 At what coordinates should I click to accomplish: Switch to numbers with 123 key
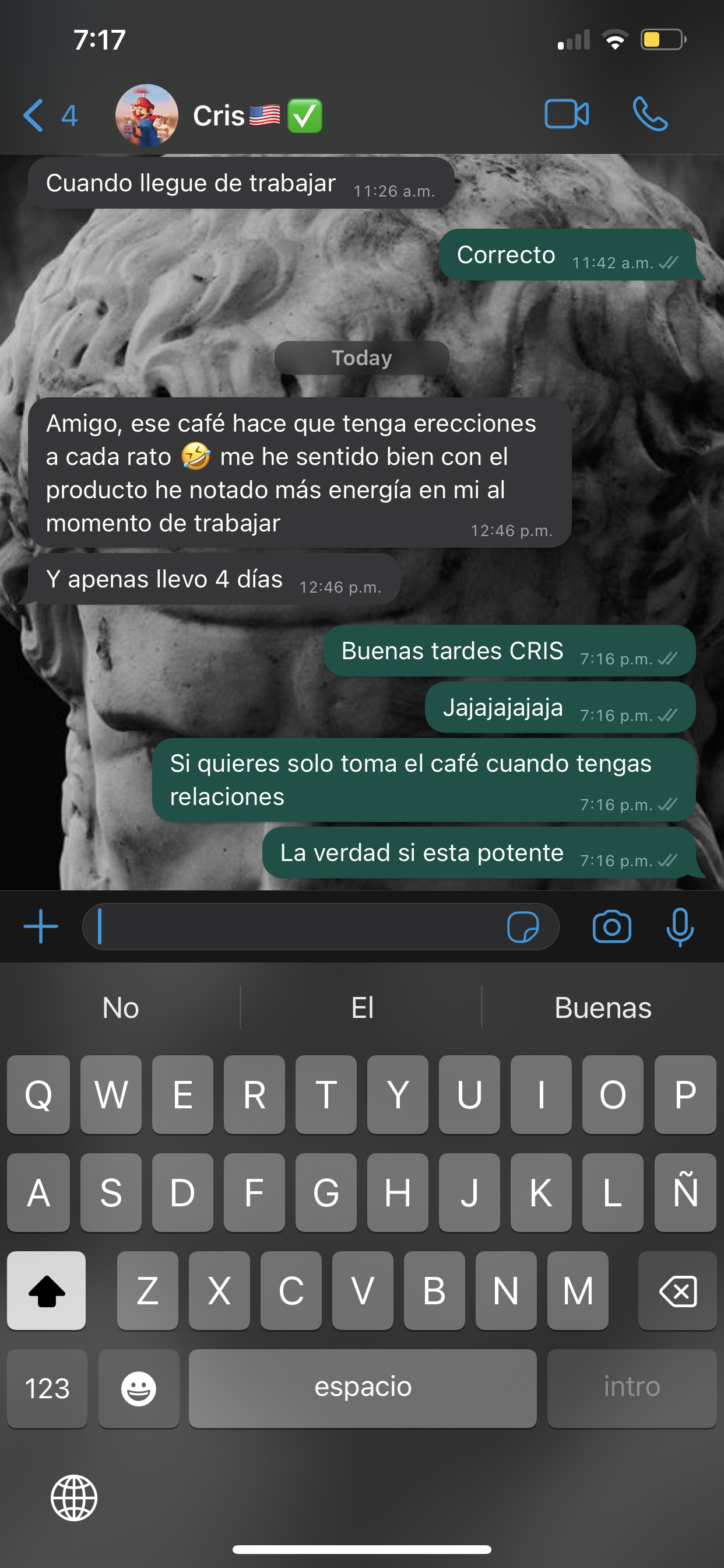click(x=47, y=1388)
